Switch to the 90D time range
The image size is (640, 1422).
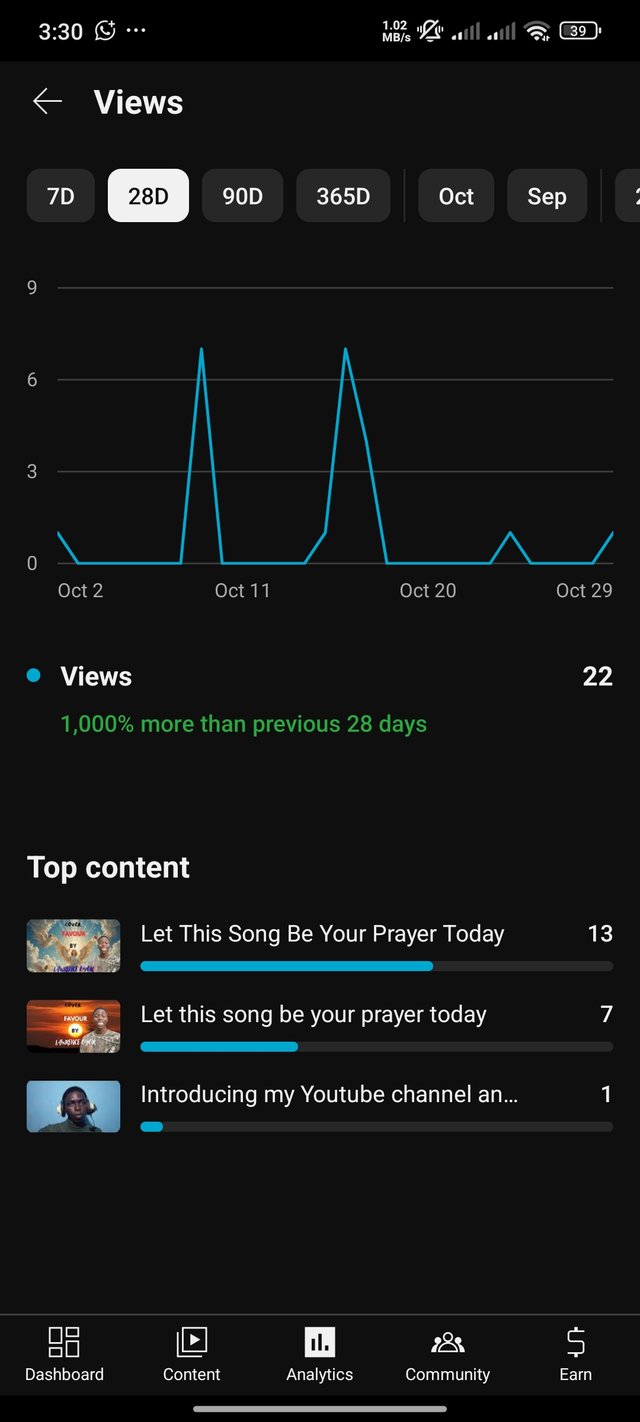(x=242, y=196)
